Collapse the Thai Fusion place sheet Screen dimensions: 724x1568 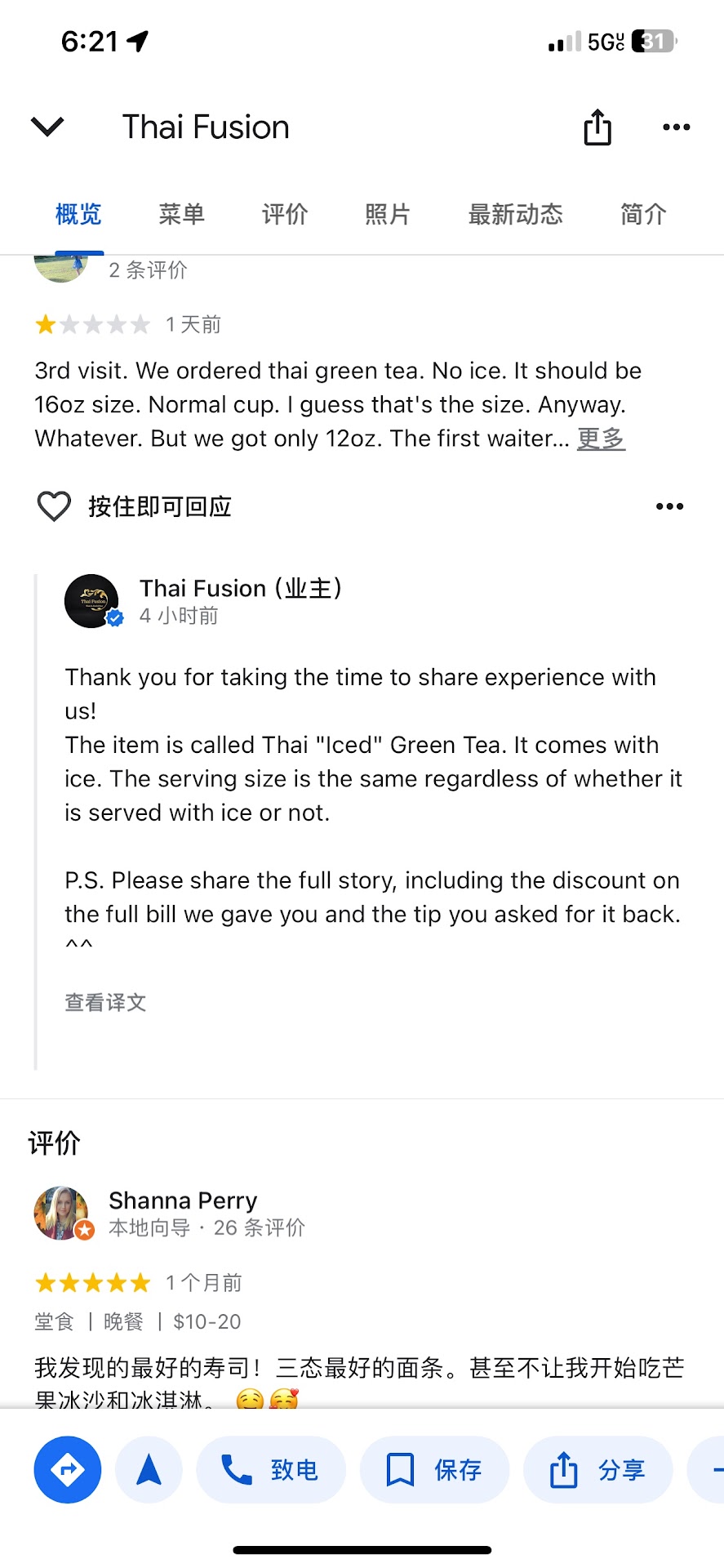(x=47, y=127)
